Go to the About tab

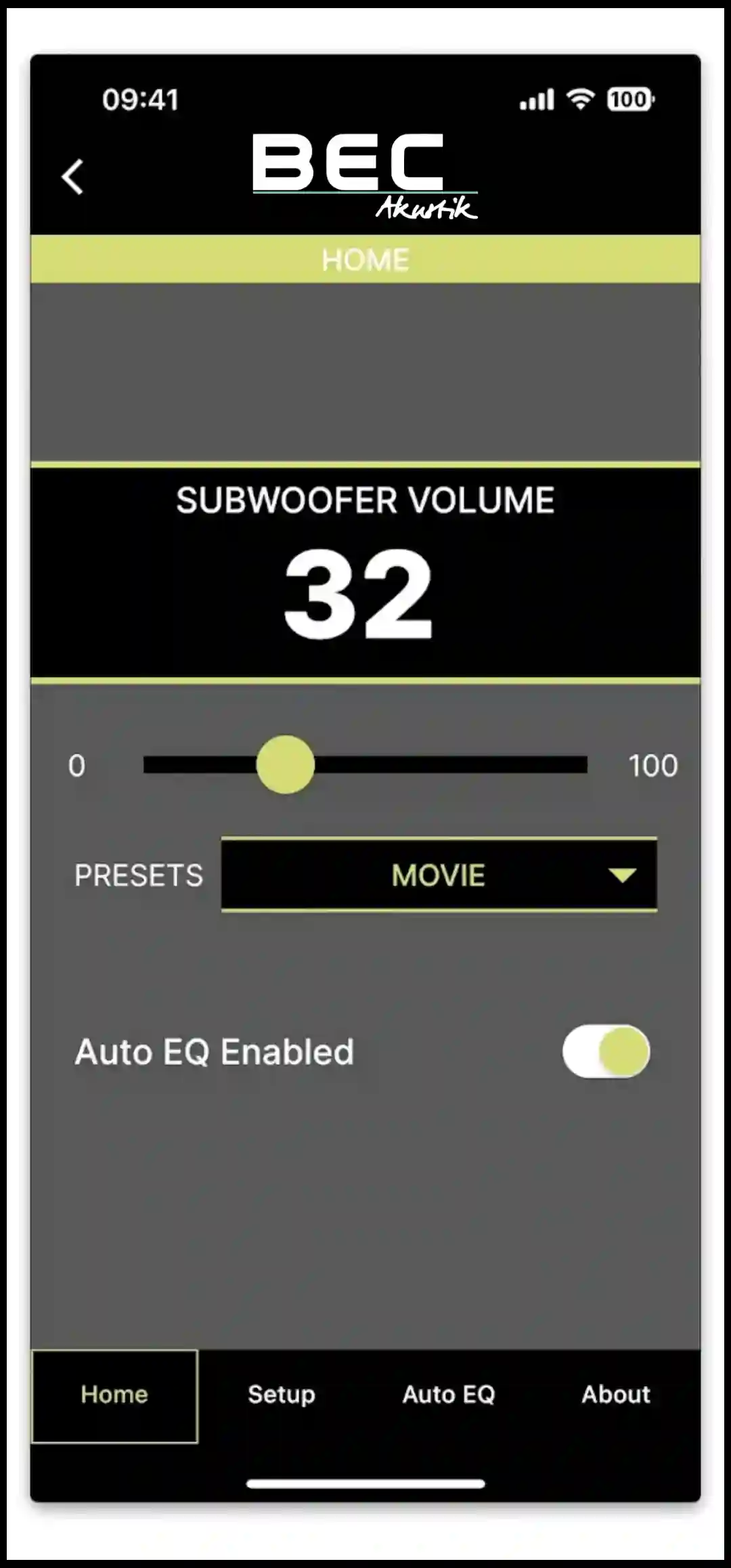pos(615,1394)
